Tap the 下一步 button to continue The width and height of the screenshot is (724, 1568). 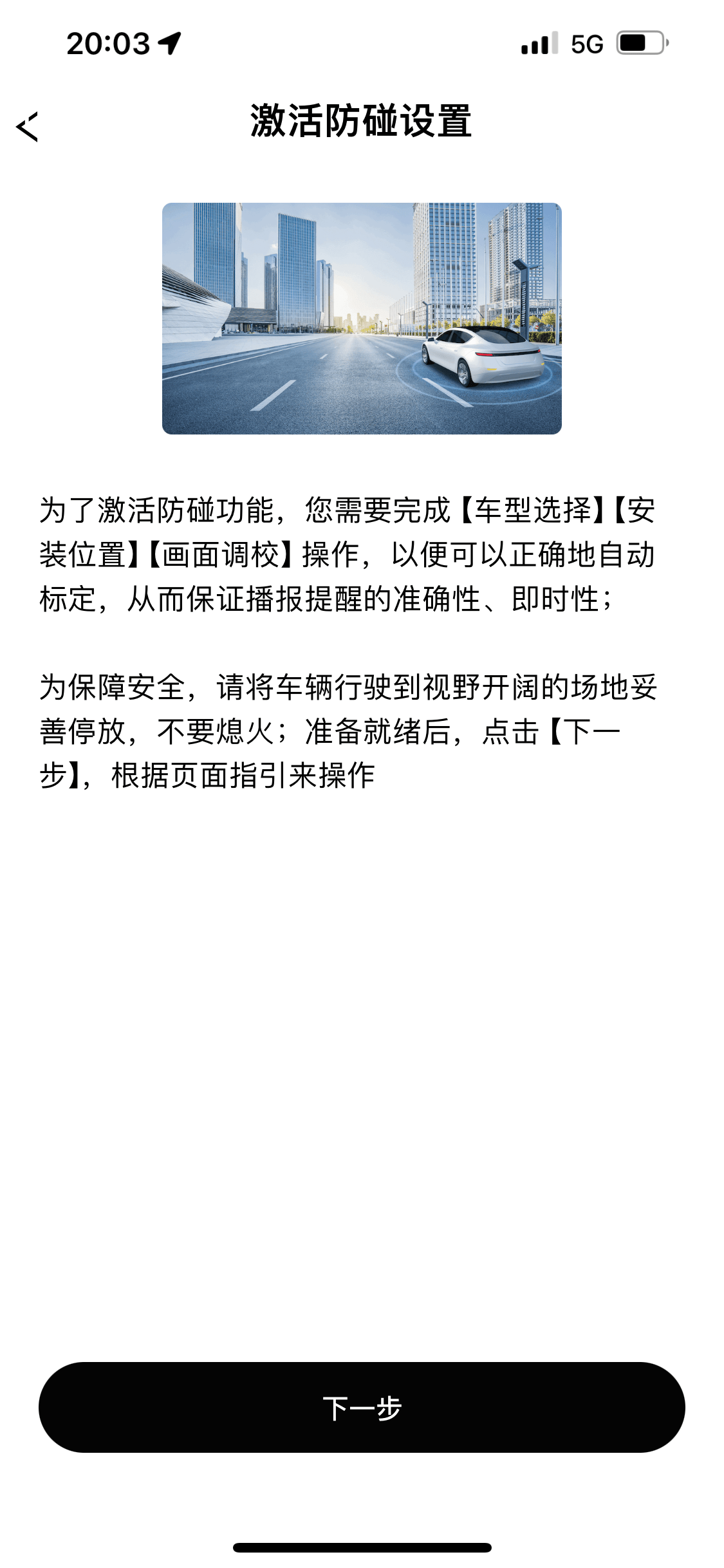[362, 1408]
